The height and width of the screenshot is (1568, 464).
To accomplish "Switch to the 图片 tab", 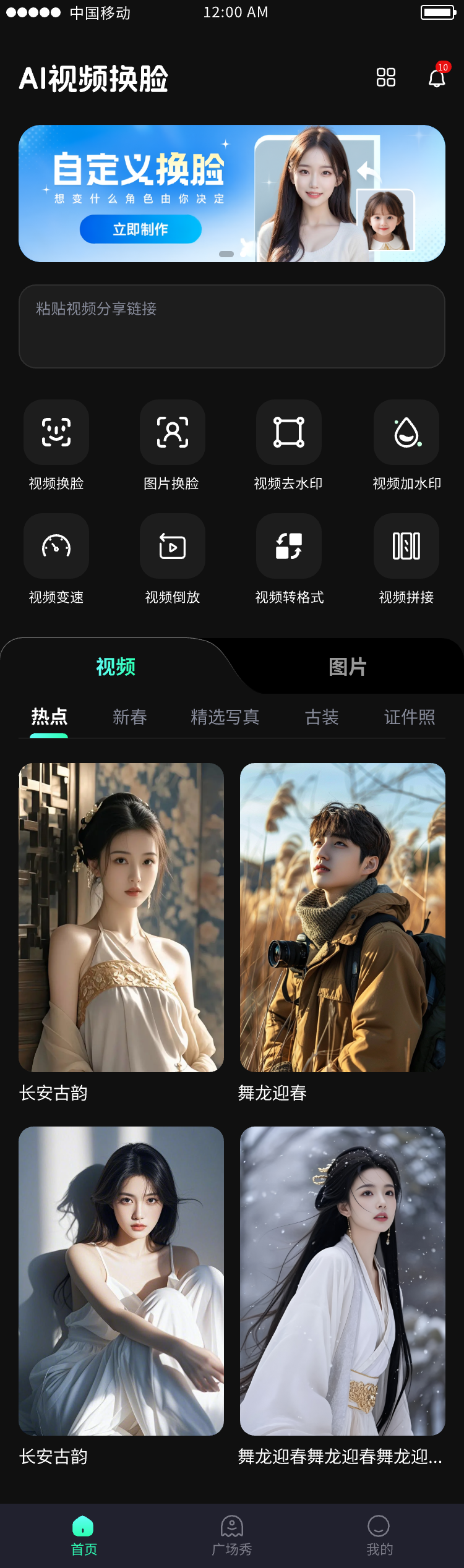I will [x=347, y=667].
